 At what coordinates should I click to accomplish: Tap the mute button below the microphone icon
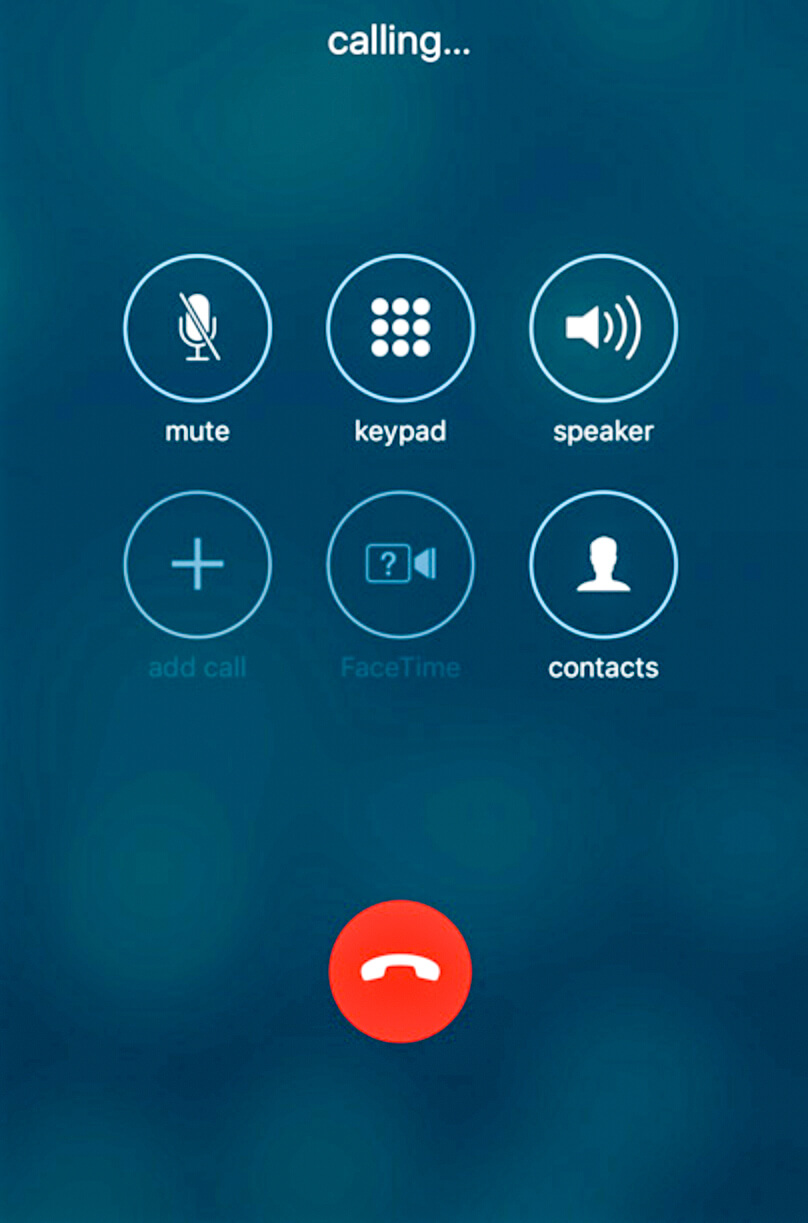[x=197, y=431]
